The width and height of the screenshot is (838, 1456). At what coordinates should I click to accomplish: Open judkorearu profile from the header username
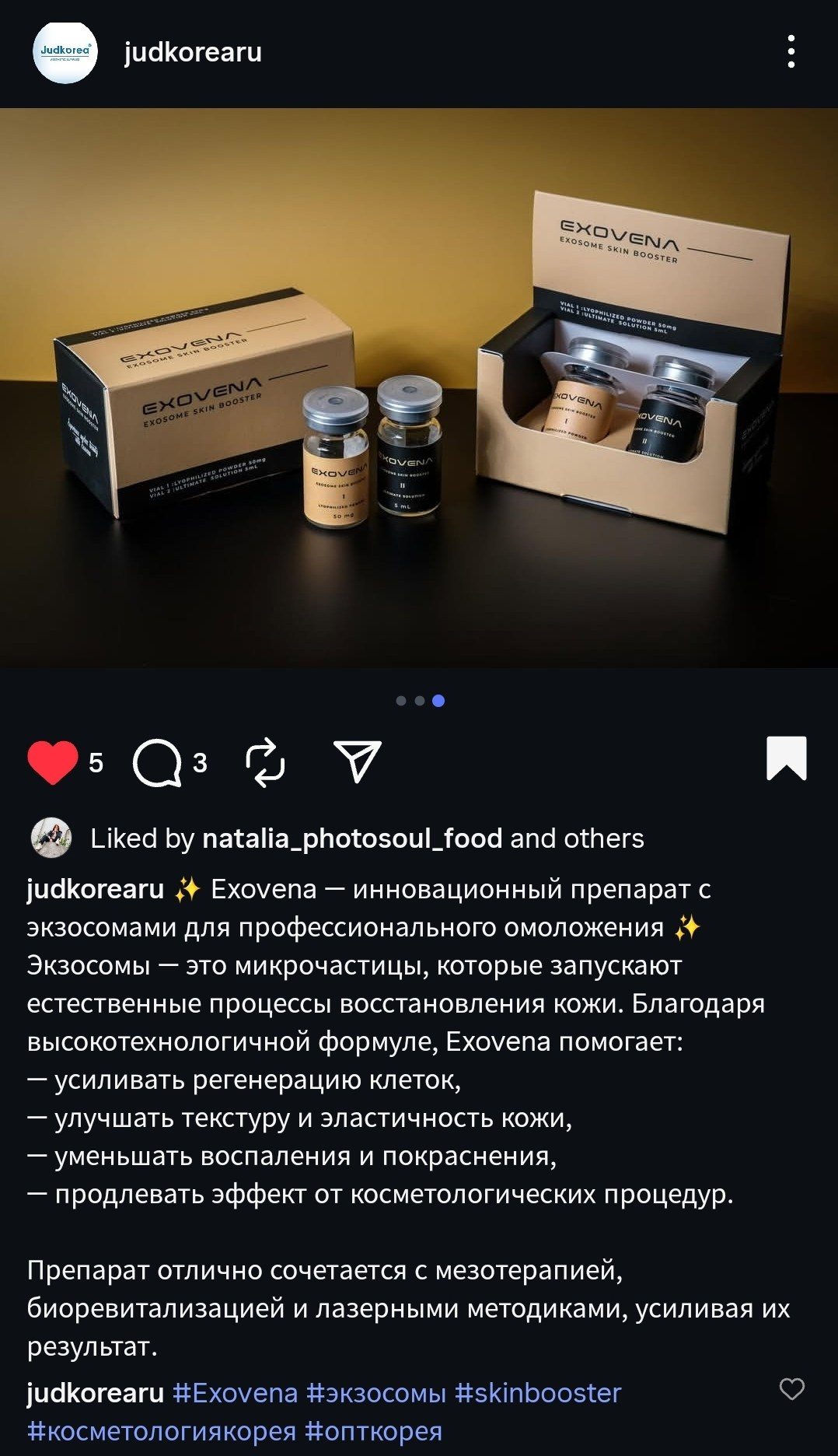coord(193,52)
